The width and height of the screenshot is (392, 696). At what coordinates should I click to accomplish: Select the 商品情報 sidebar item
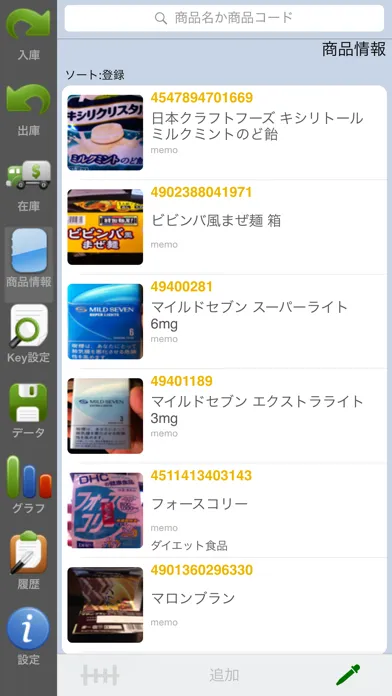click(28, 265)
